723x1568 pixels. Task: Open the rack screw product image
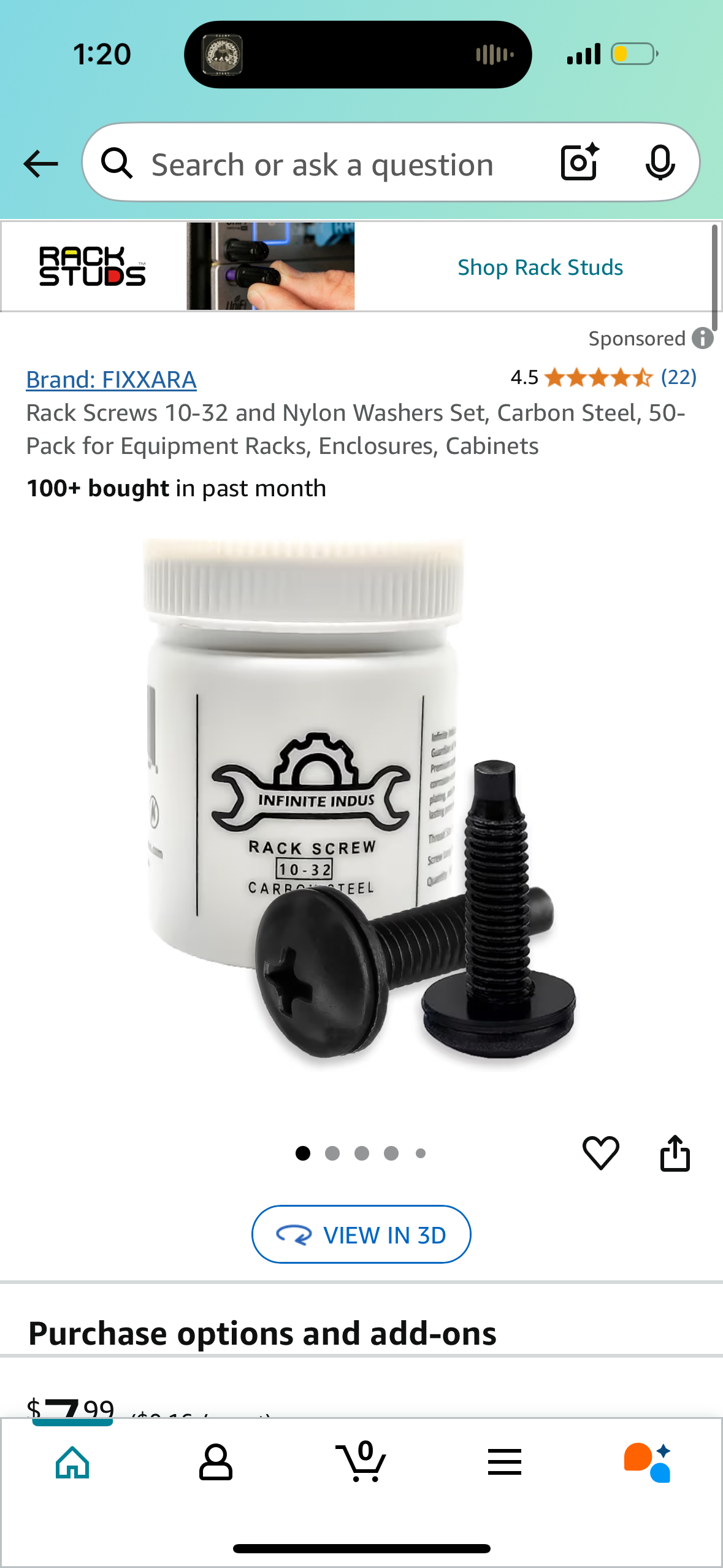tap(361, 804)
